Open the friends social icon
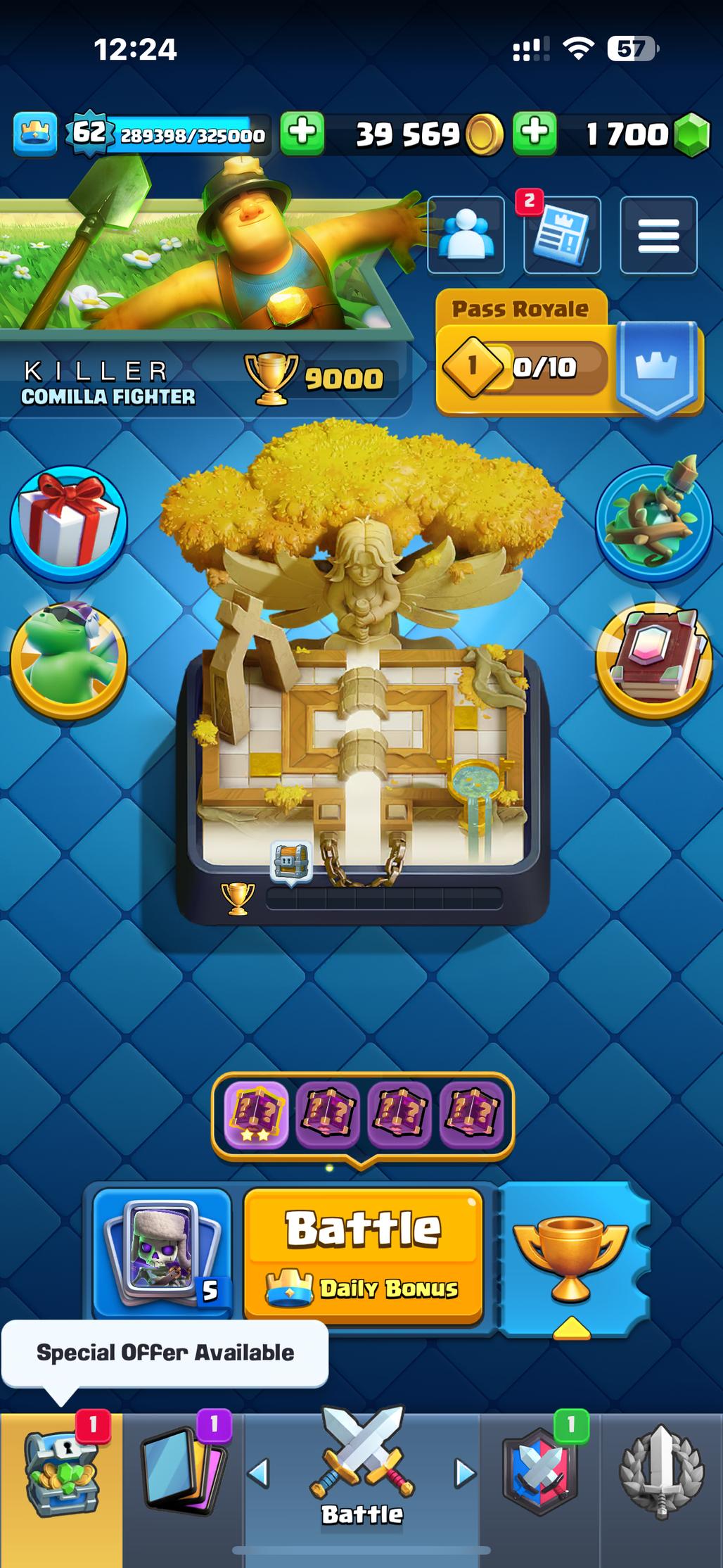723x1568 pixels. point(466,234)
